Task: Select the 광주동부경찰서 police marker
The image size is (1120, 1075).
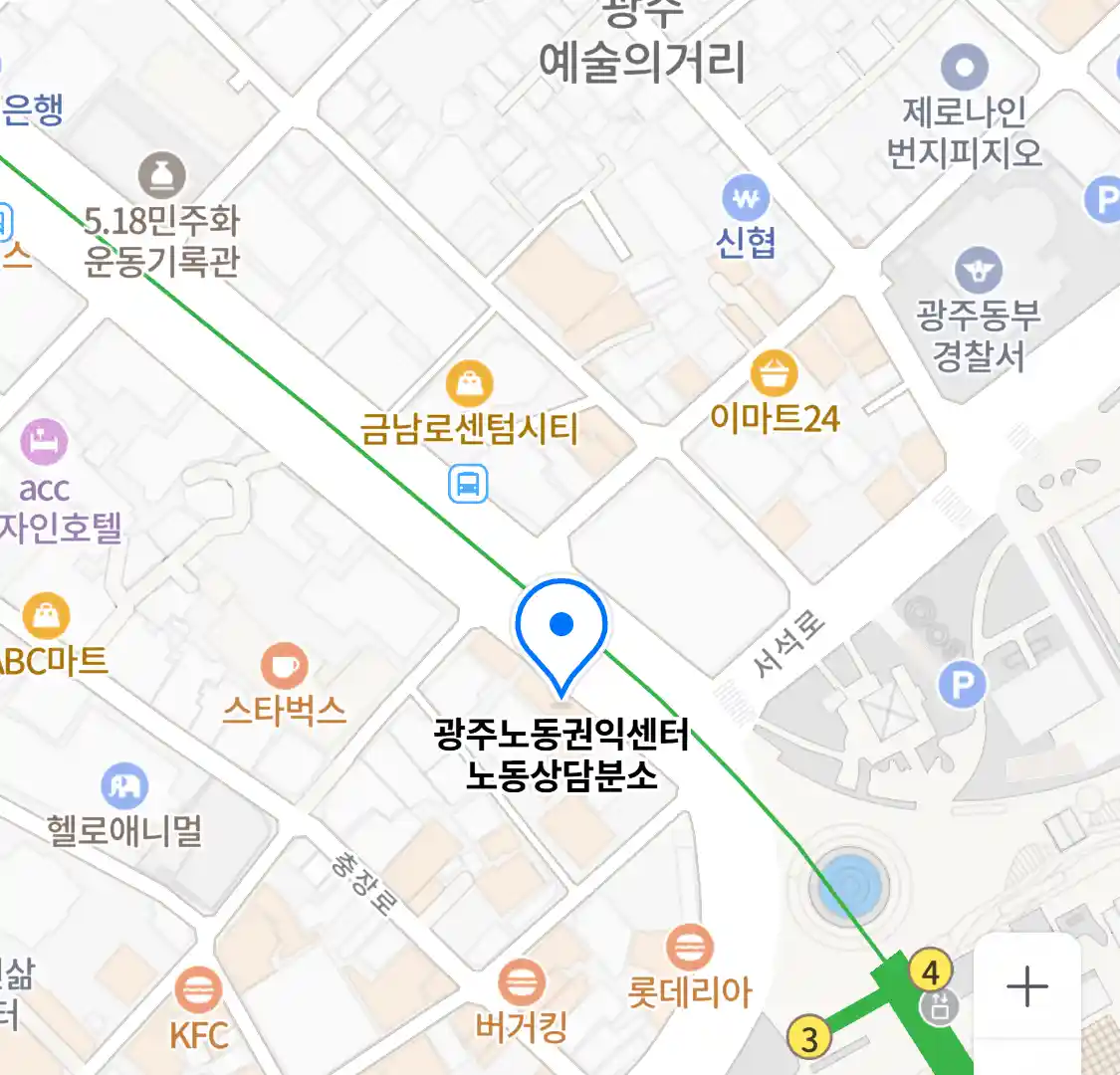Action: pos(979,270)
